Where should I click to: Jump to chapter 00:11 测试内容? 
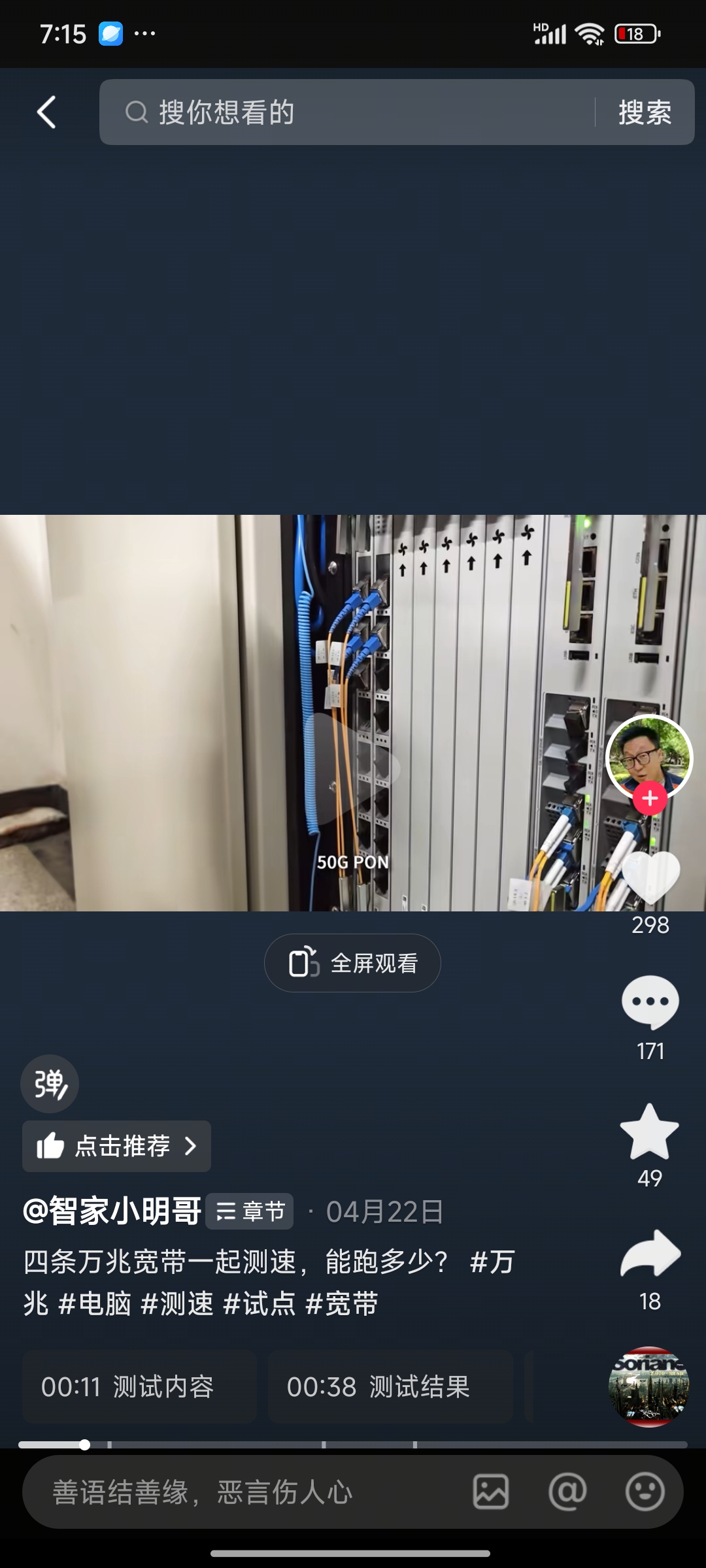click(139, 1386)
